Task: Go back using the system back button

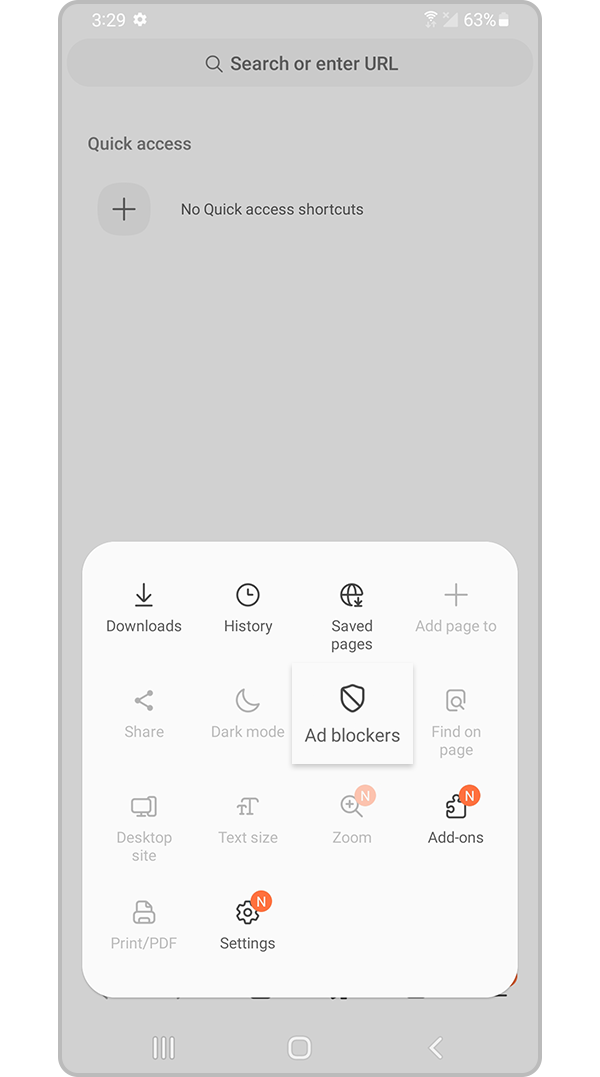Action: (436, 1047)
